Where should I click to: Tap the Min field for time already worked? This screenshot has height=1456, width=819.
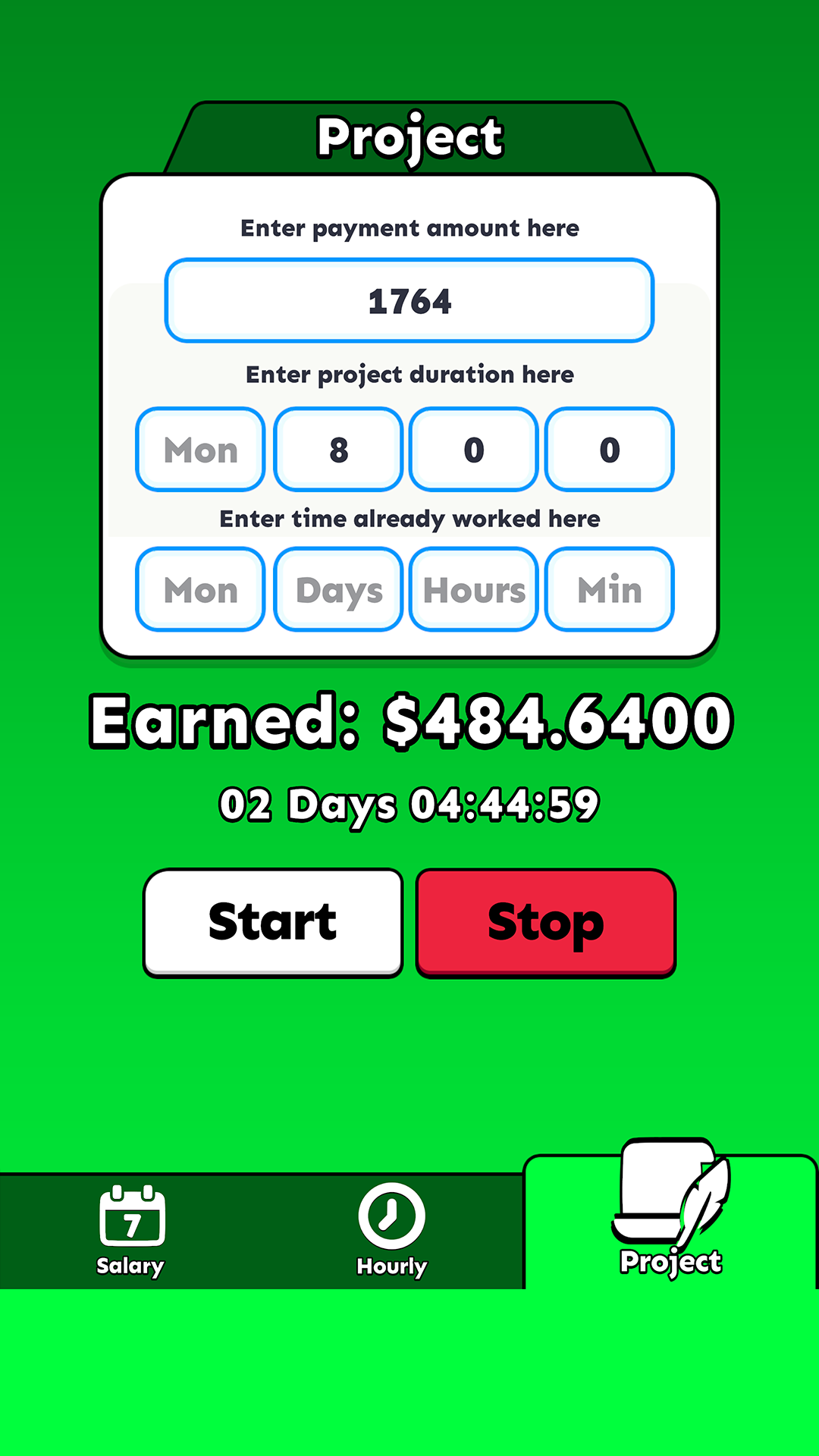click(x=609, y=589)
